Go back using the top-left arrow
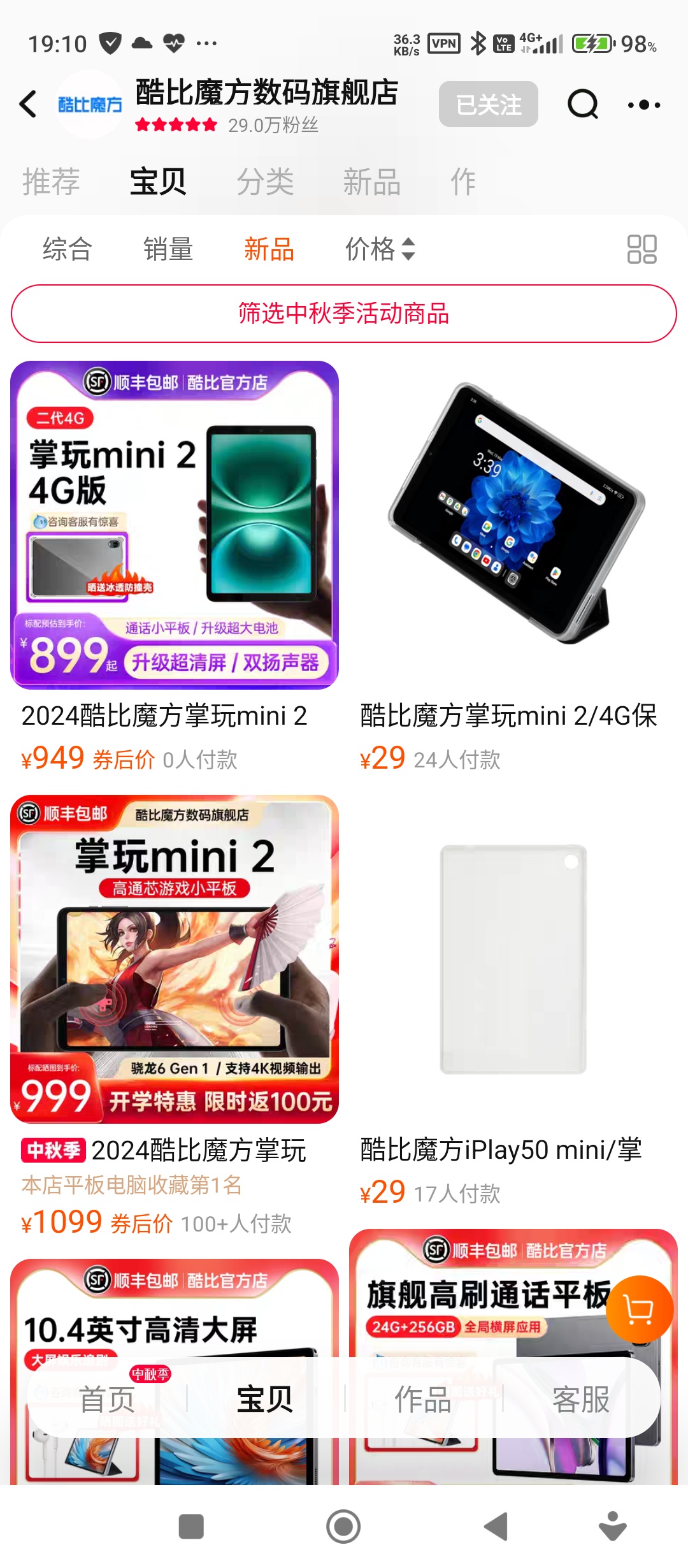 pyautogui.click(x=28, y=105)
